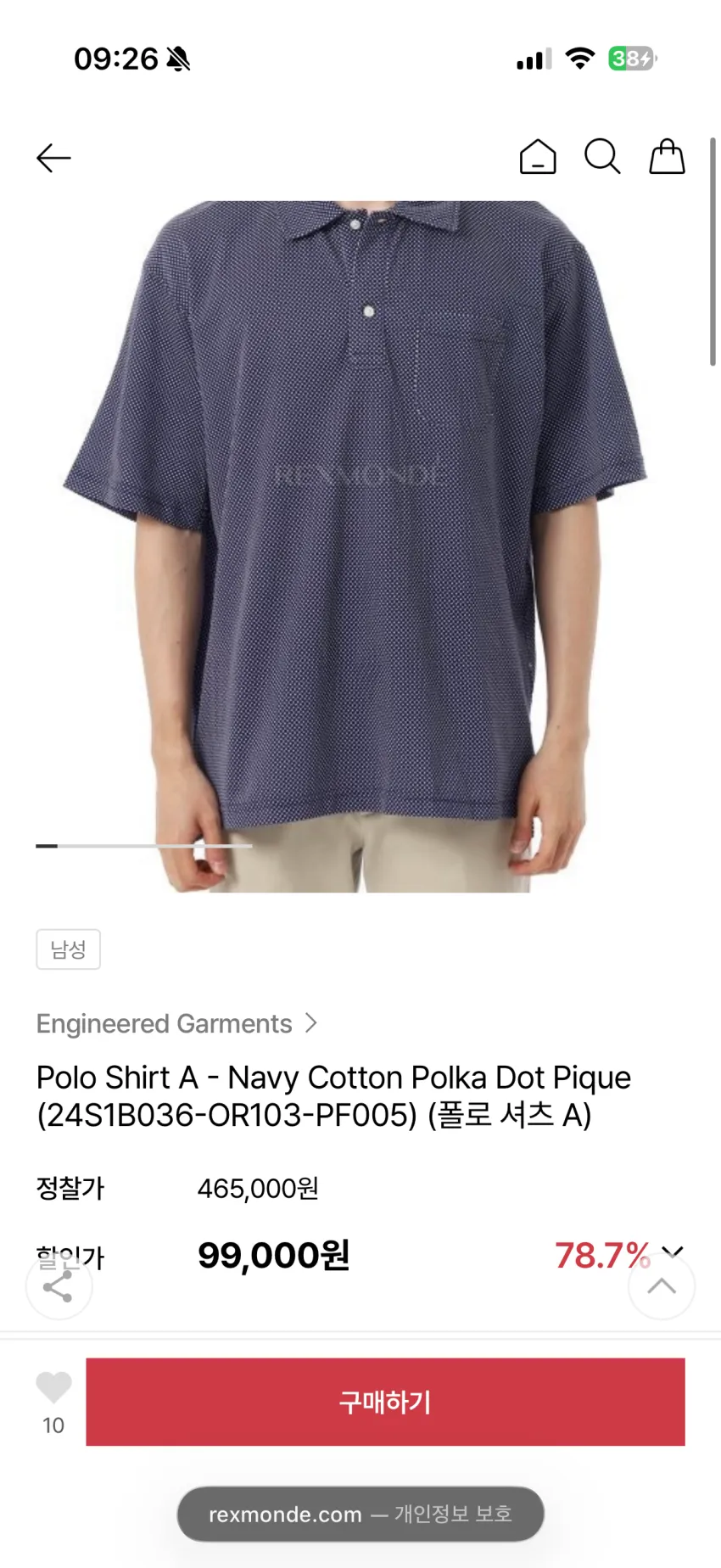Viewport: 721px width, 1568px height.
Task: Tap the rexmonde.com address pill
Action: pyautogui.click(x=360, y=1514)
